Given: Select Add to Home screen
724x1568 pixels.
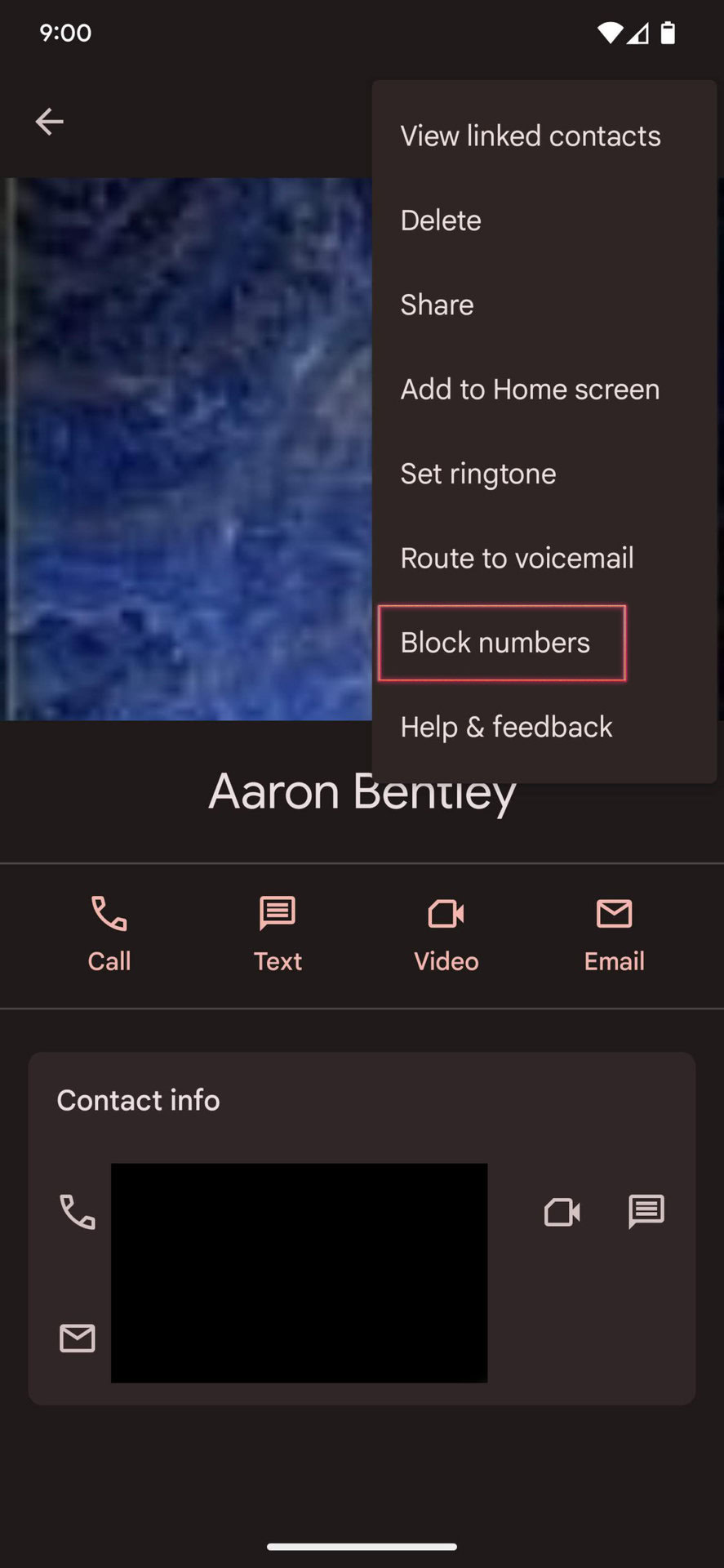Looking at the screenshot, I should pos(530,390).
